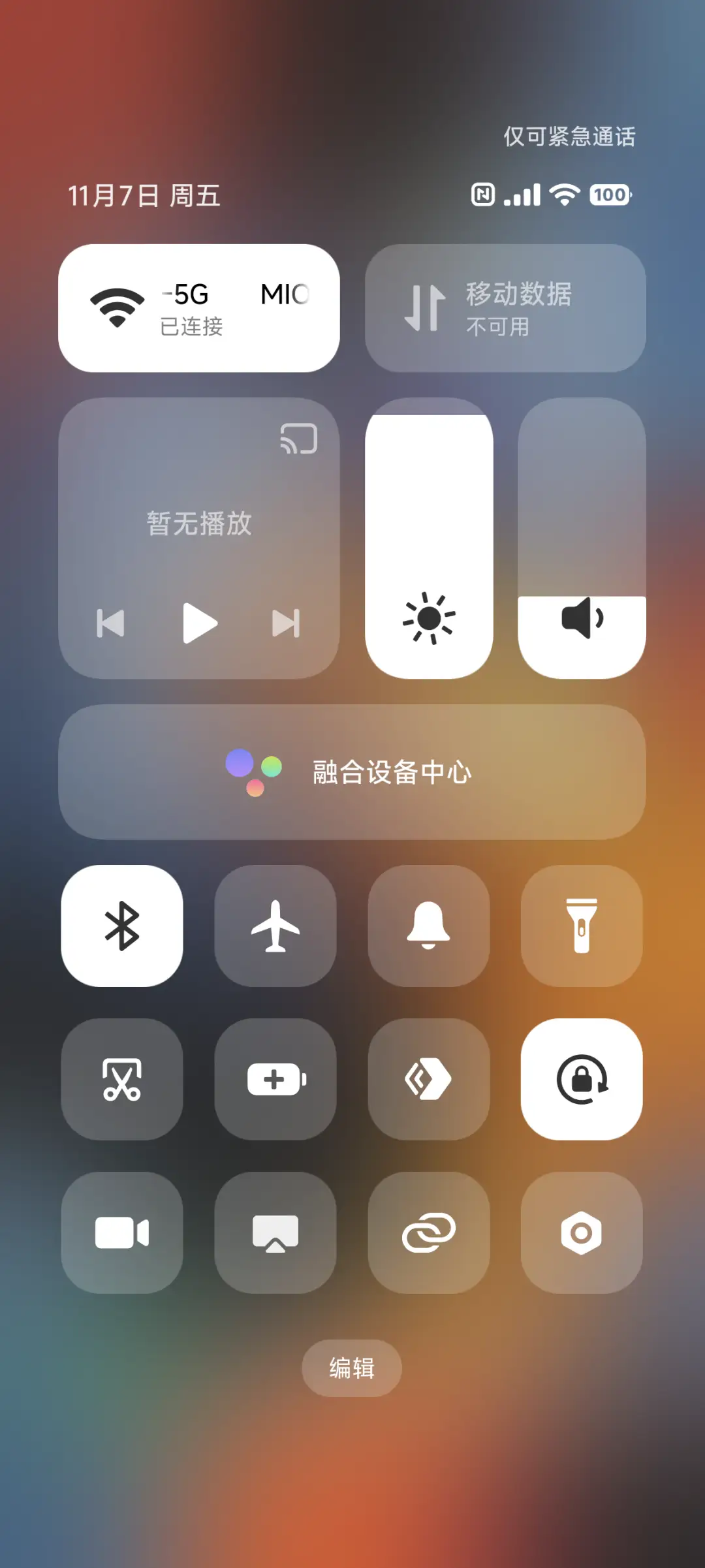Expand the Wi-Fi tile showing 已连接
The image size is (705, 1568).
click(x=199, y=307)
